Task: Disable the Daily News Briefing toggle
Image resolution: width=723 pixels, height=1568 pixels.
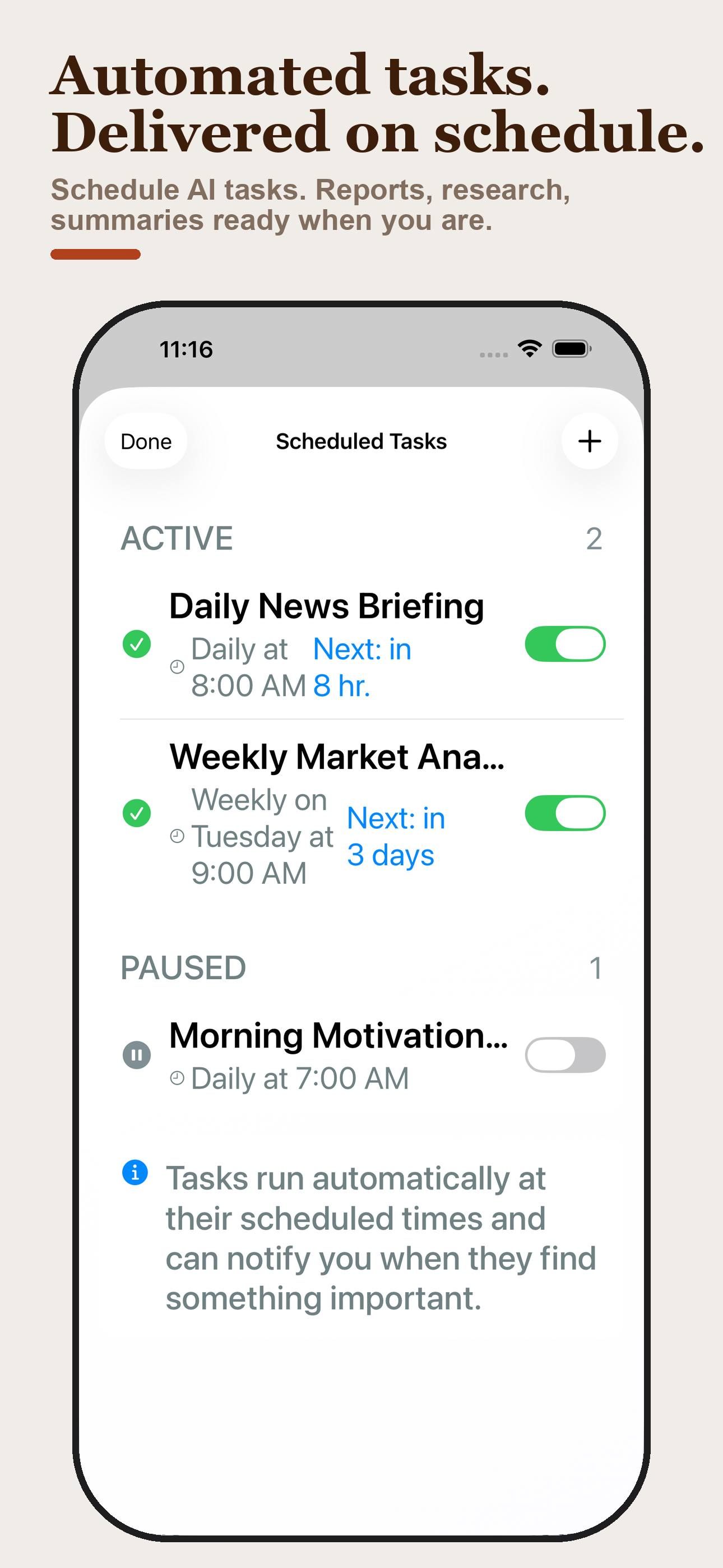Action: (x=565, y=643)
